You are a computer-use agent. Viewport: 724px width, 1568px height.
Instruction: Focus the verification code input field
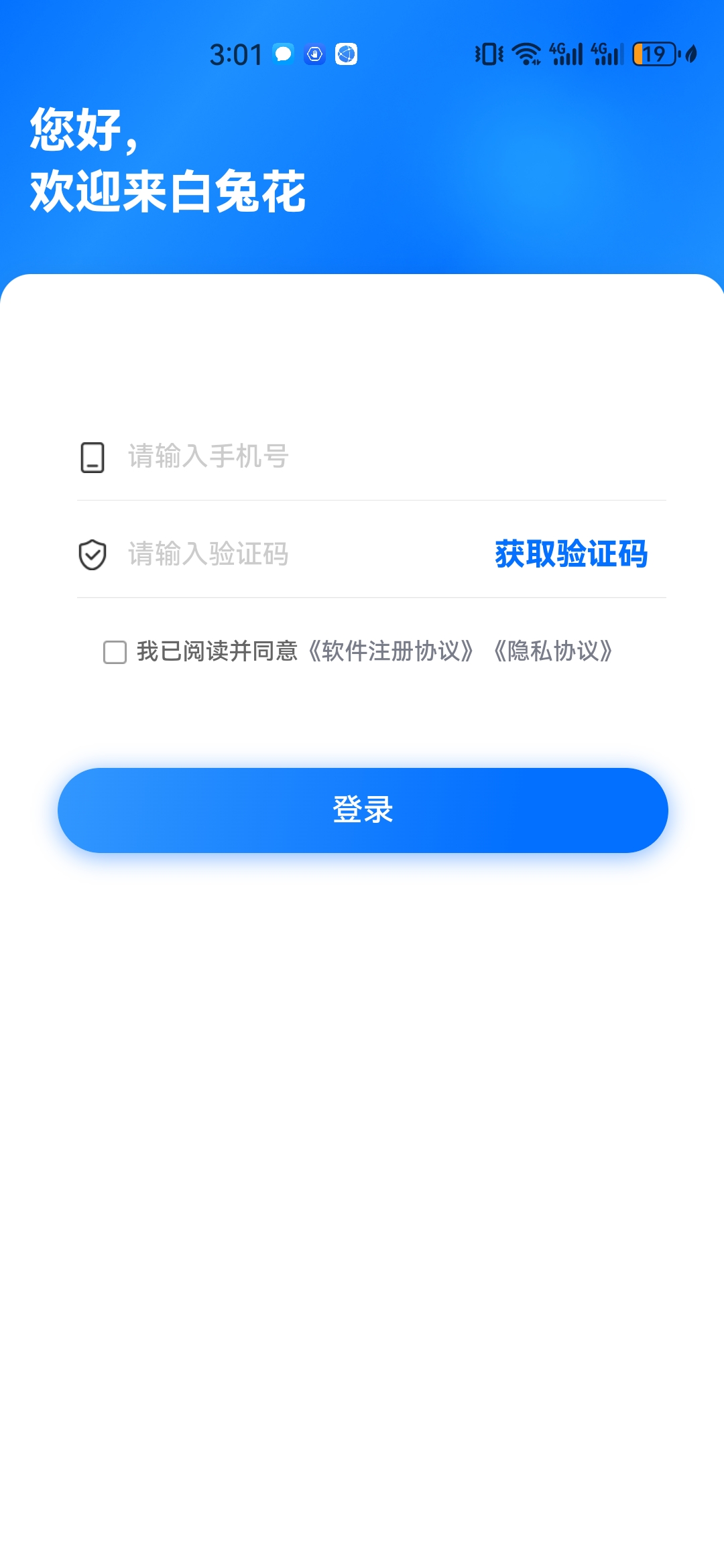coord(302,554)
